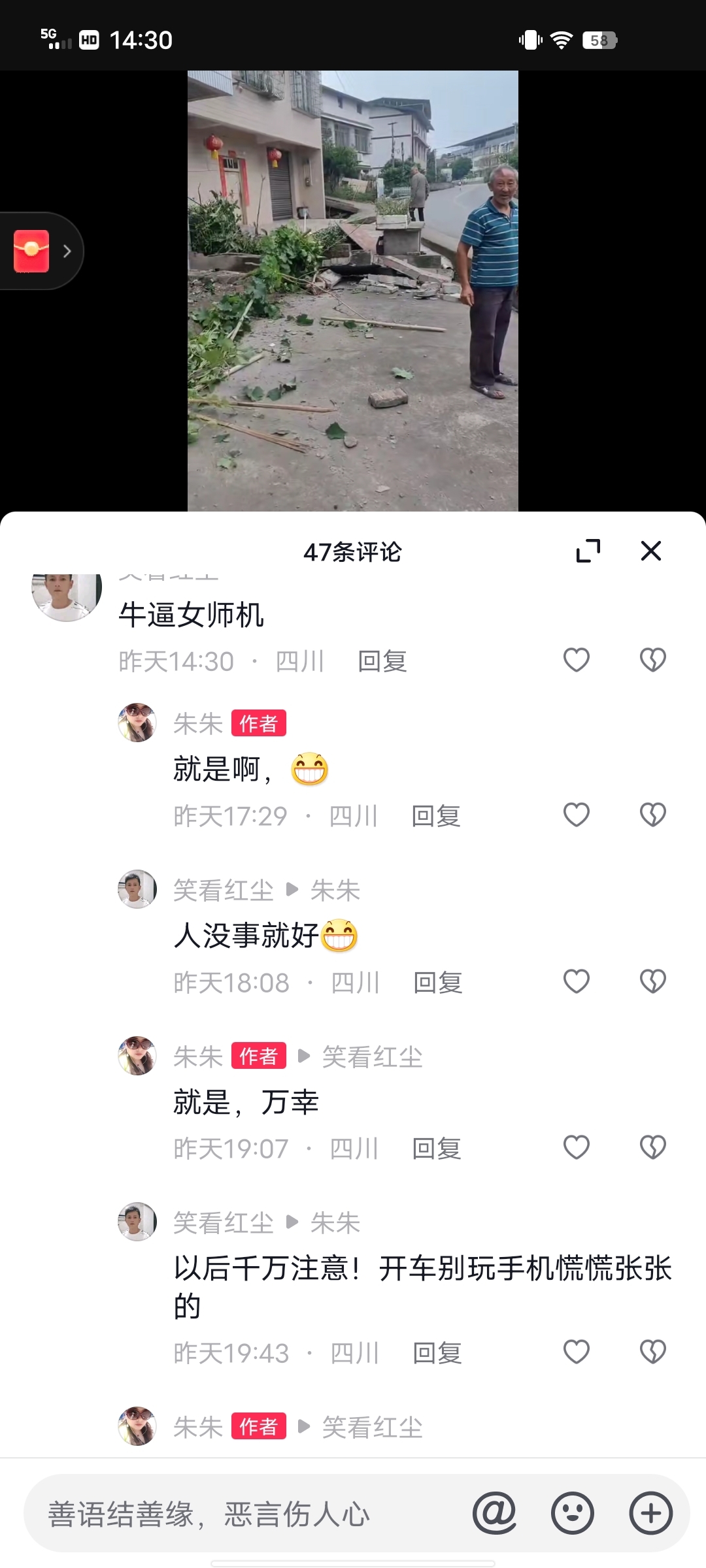Reply to the comment posted 昨天19:43
Screen dimensions: 706x1568
point(437,1353)
